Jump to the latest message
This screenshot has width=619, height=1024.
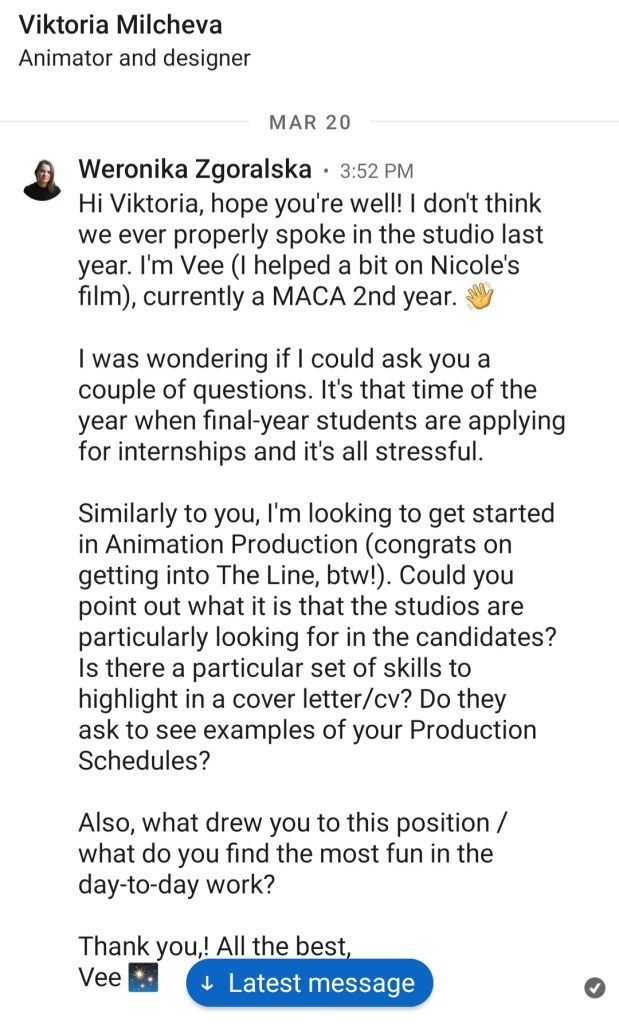point(309,983)
